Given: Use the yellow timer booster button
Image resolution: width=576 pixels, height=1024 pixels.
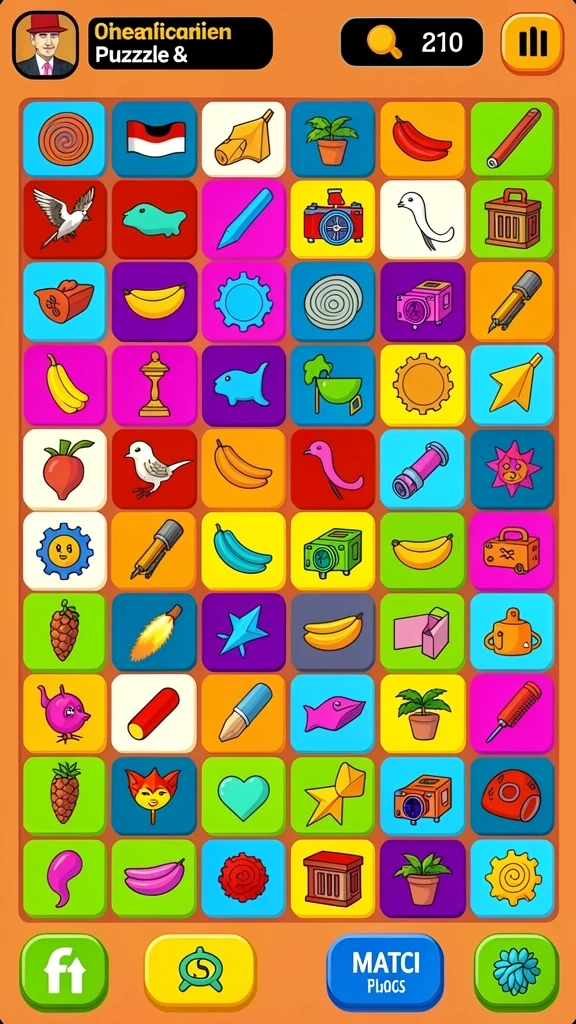Looking at the screenshot, I should 200,972.
